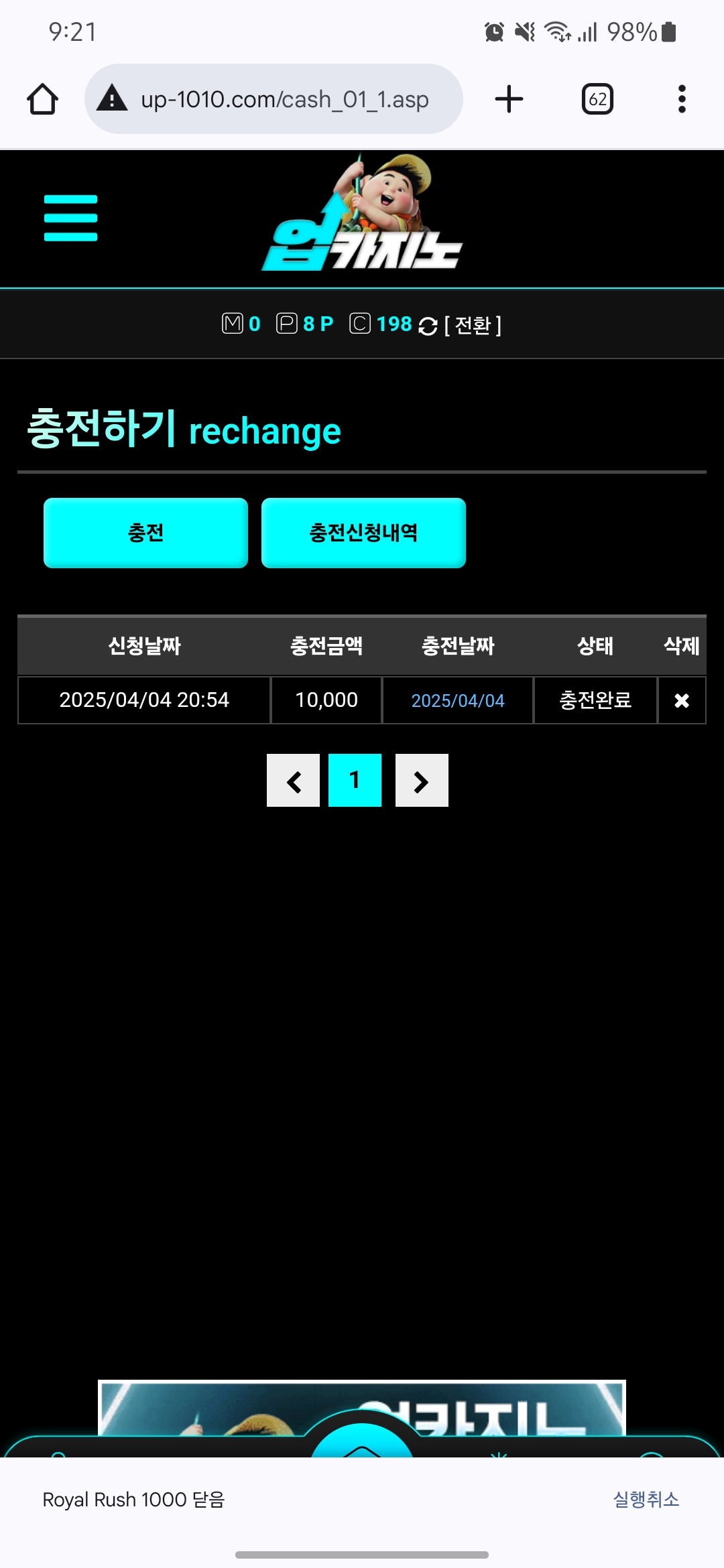This screenshot has width=724, height=1568.
Task: Open the hamburger menu drawer
Action: point(70,218)
